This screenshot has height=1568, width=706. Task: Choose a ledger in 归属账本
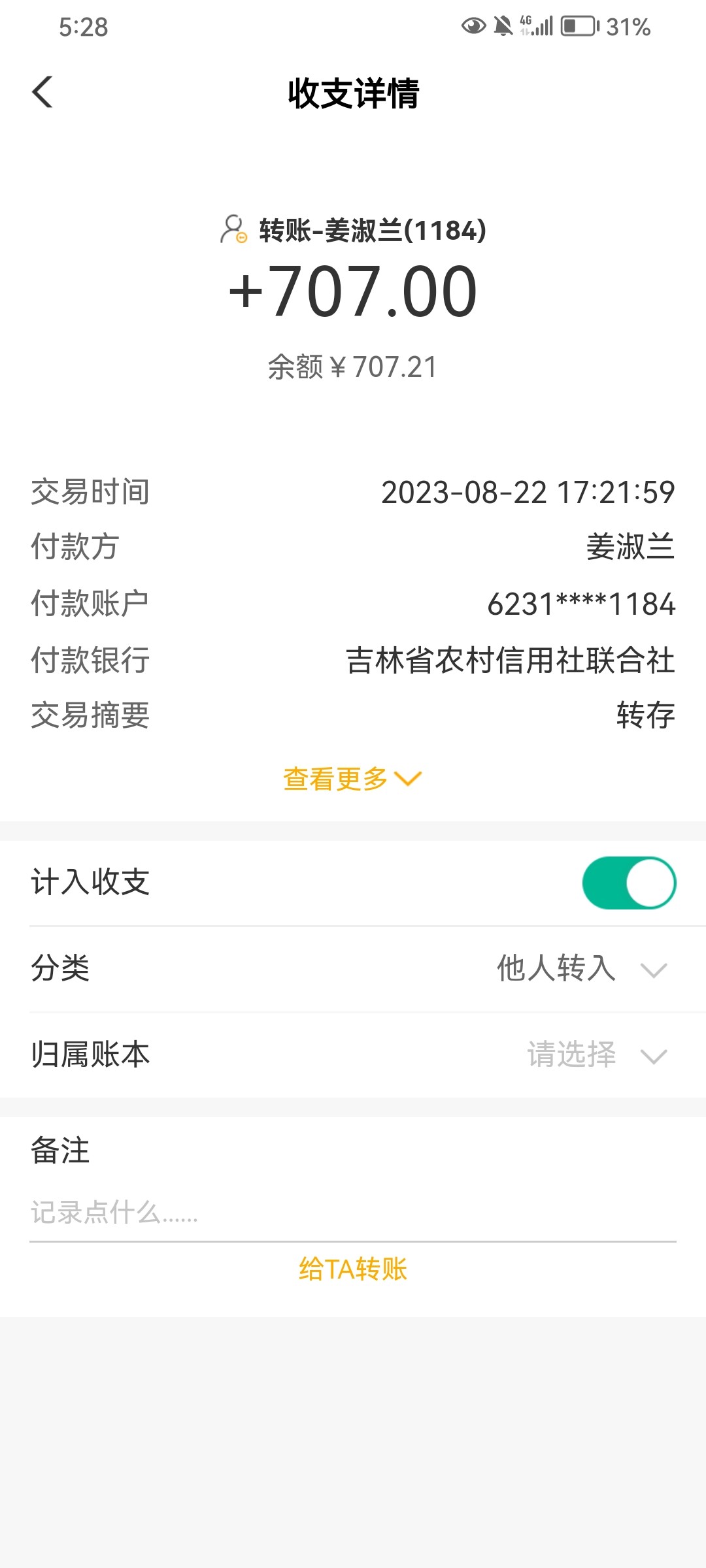tap(595, 1054)
